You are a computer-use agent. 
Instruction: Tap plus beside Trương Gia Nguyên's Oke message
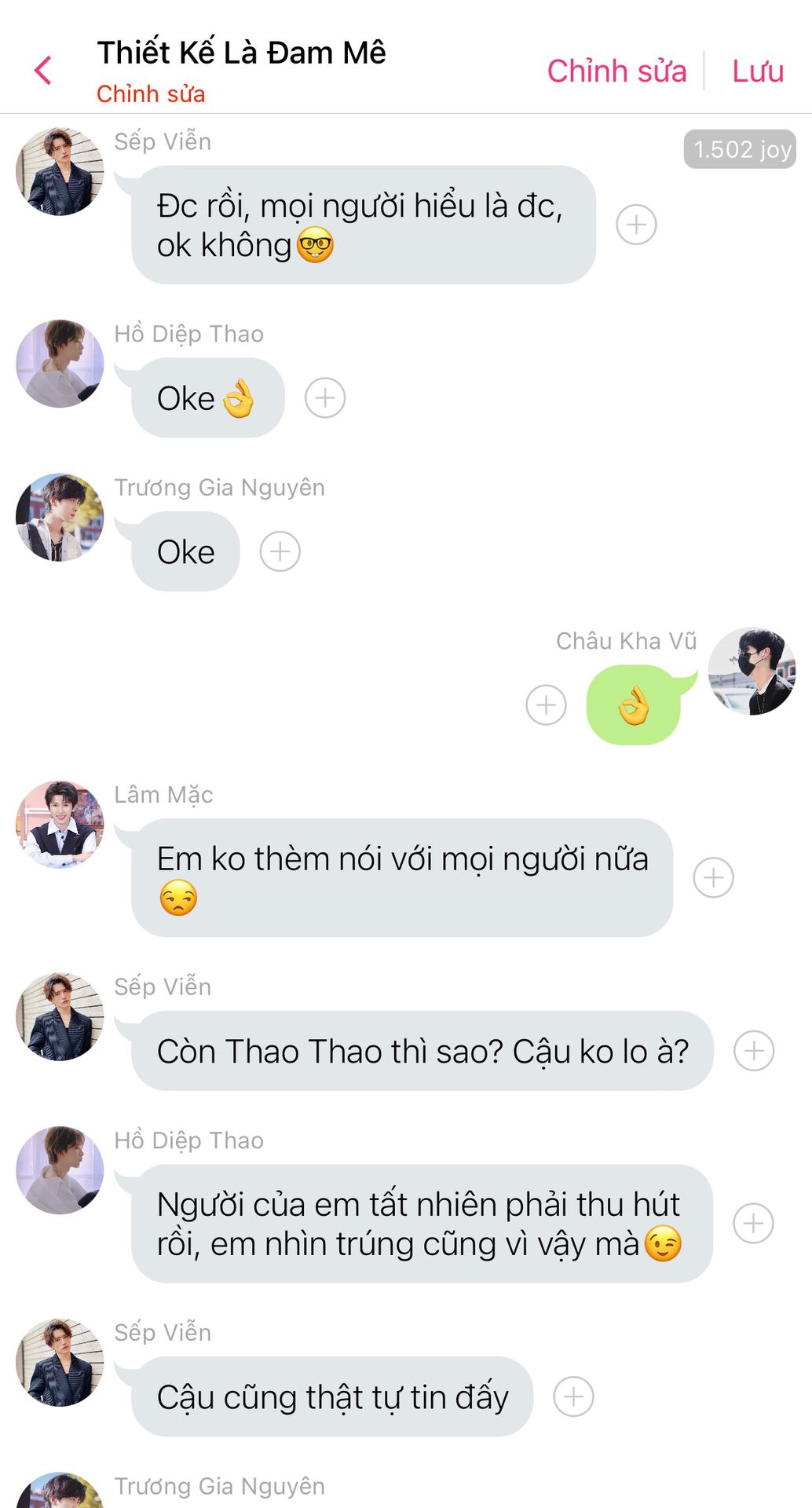[x=280, y=551]
